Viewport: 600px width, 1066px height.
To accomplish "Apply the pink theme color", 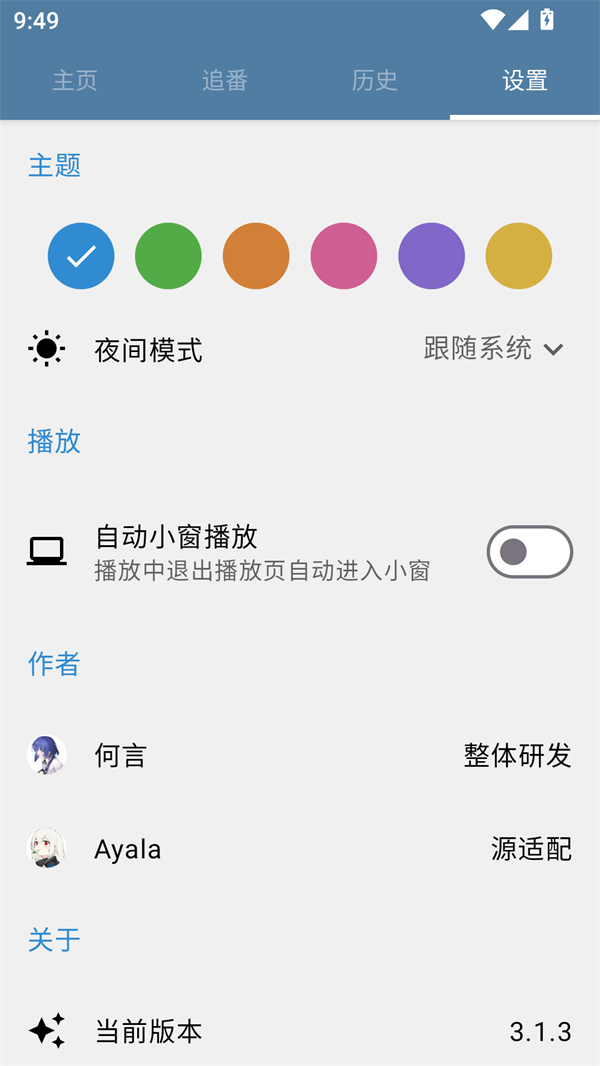I will coord(344,256).
